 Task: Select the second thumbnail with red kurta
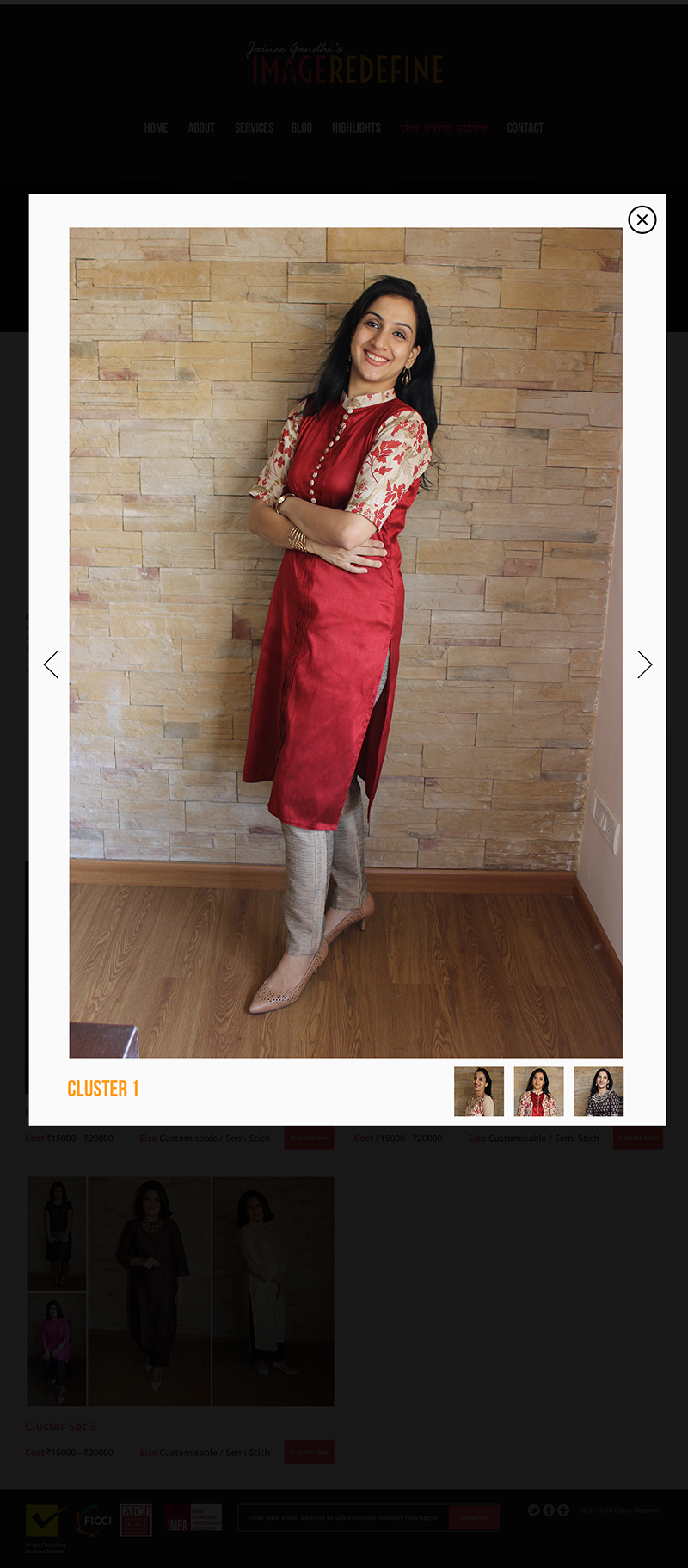(538, 1091)
